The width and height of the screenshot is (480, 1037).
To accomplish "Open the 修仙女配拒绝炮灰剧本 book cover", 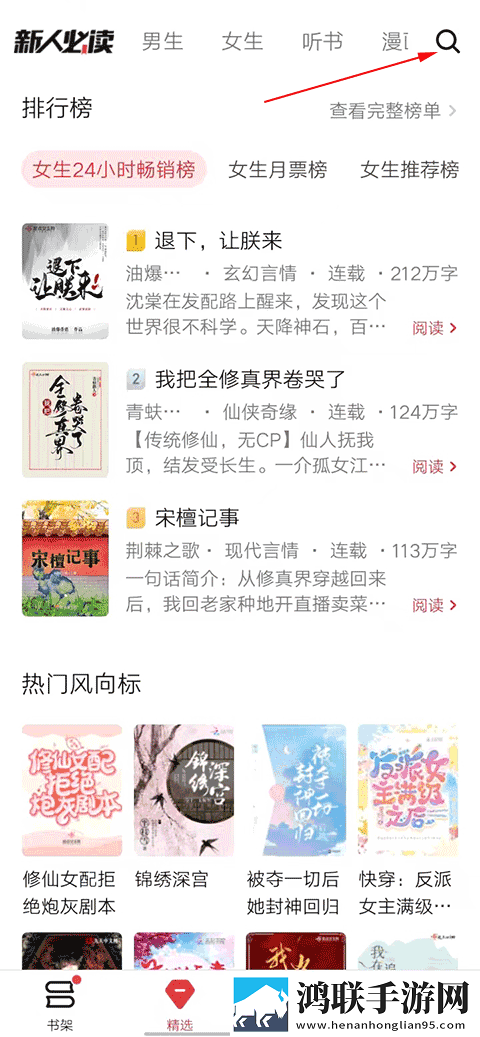I will 72,791.
